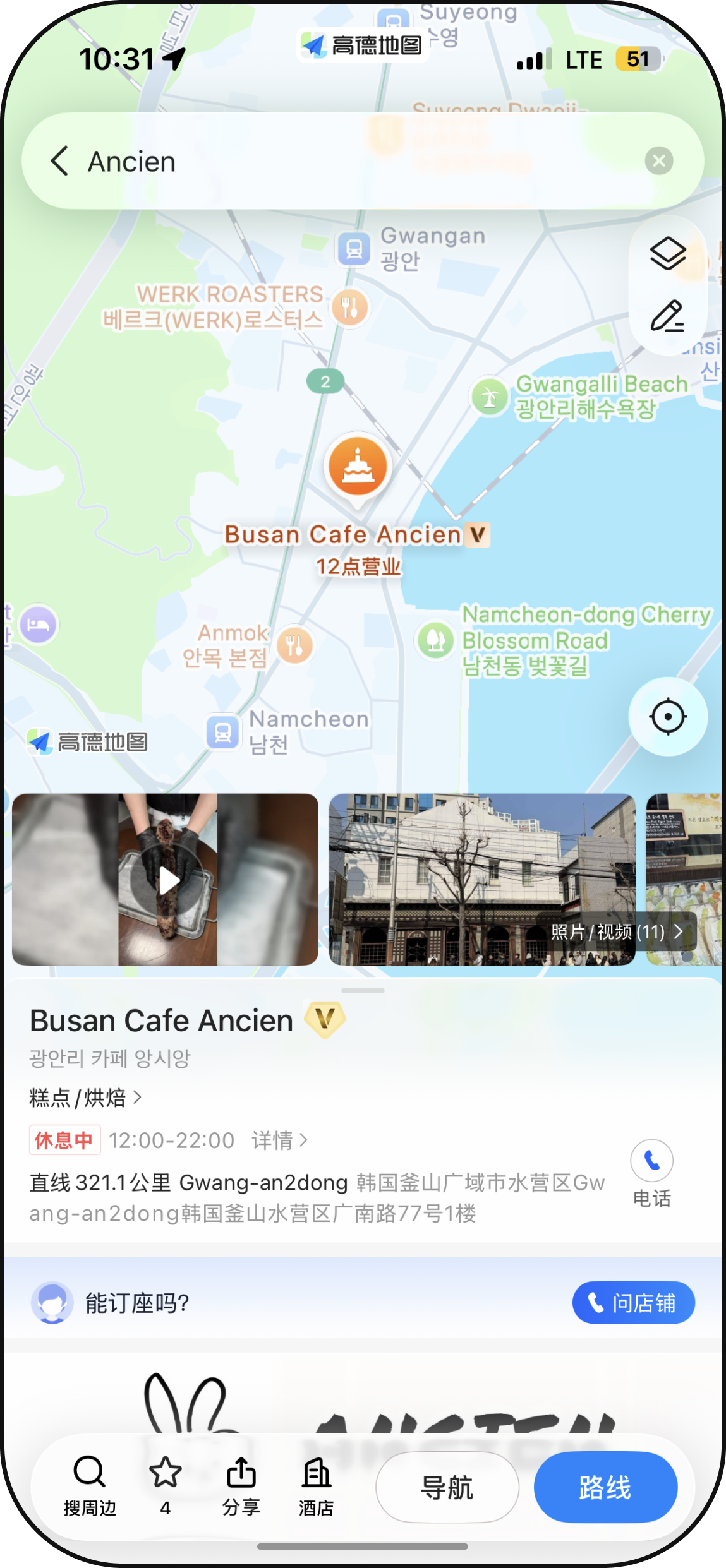This screenshot has height=1568, width=726.
Task: Open the 糕点/烘焙 category link
Action: (85, 1098)
